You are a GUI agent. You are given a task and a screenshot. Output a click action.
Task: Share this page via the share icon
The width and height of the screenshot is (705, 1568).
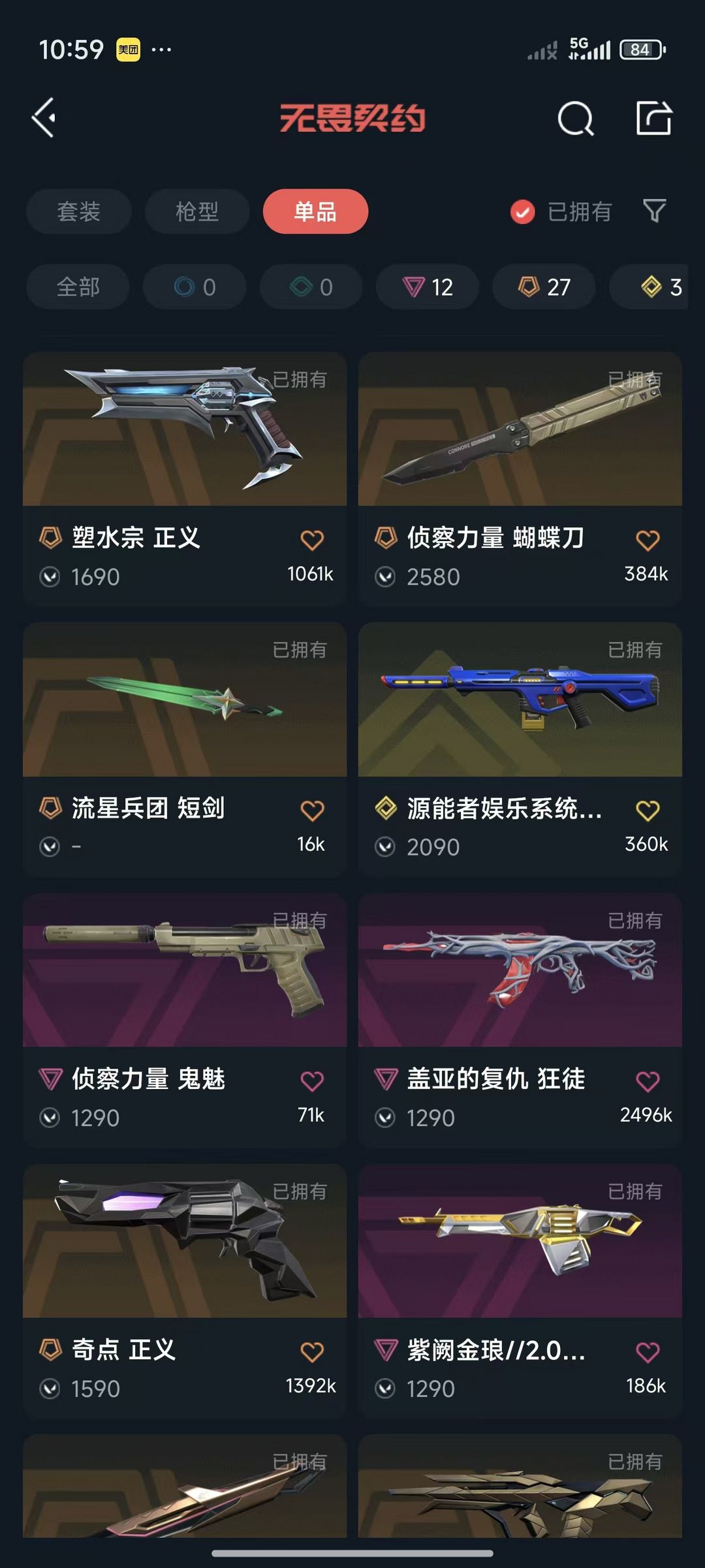click(653, 119)
